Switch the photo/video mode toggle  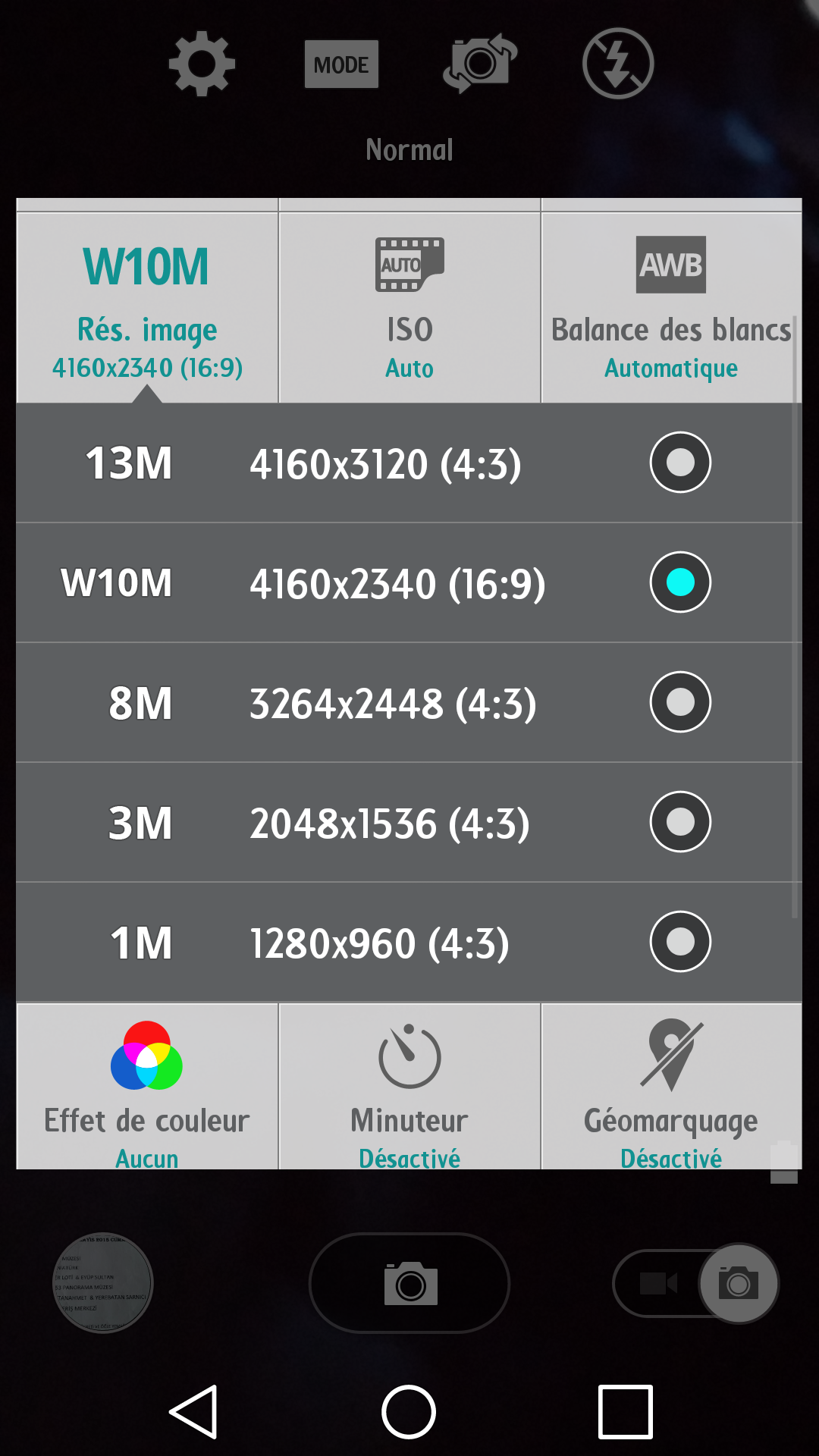[x=695, y=1283]
